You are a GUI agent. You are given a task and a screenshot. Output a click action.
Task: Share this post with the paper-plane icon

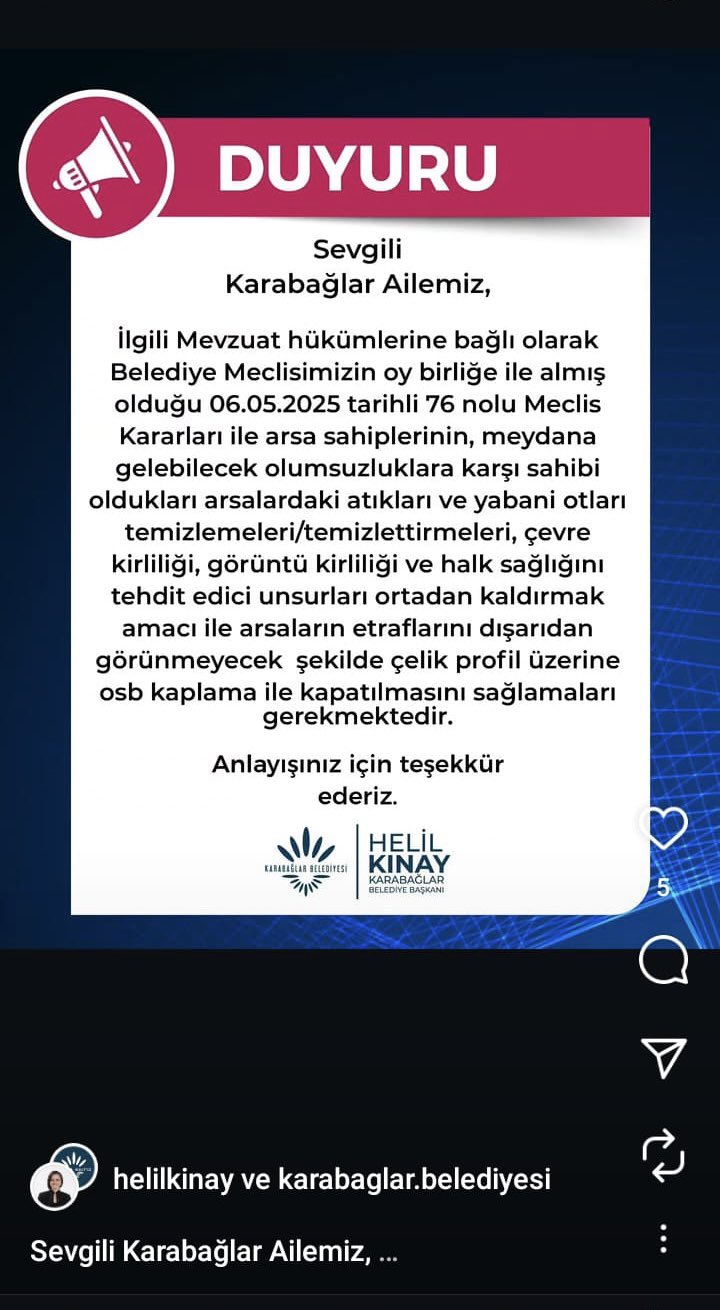(x=663, y=1057)
